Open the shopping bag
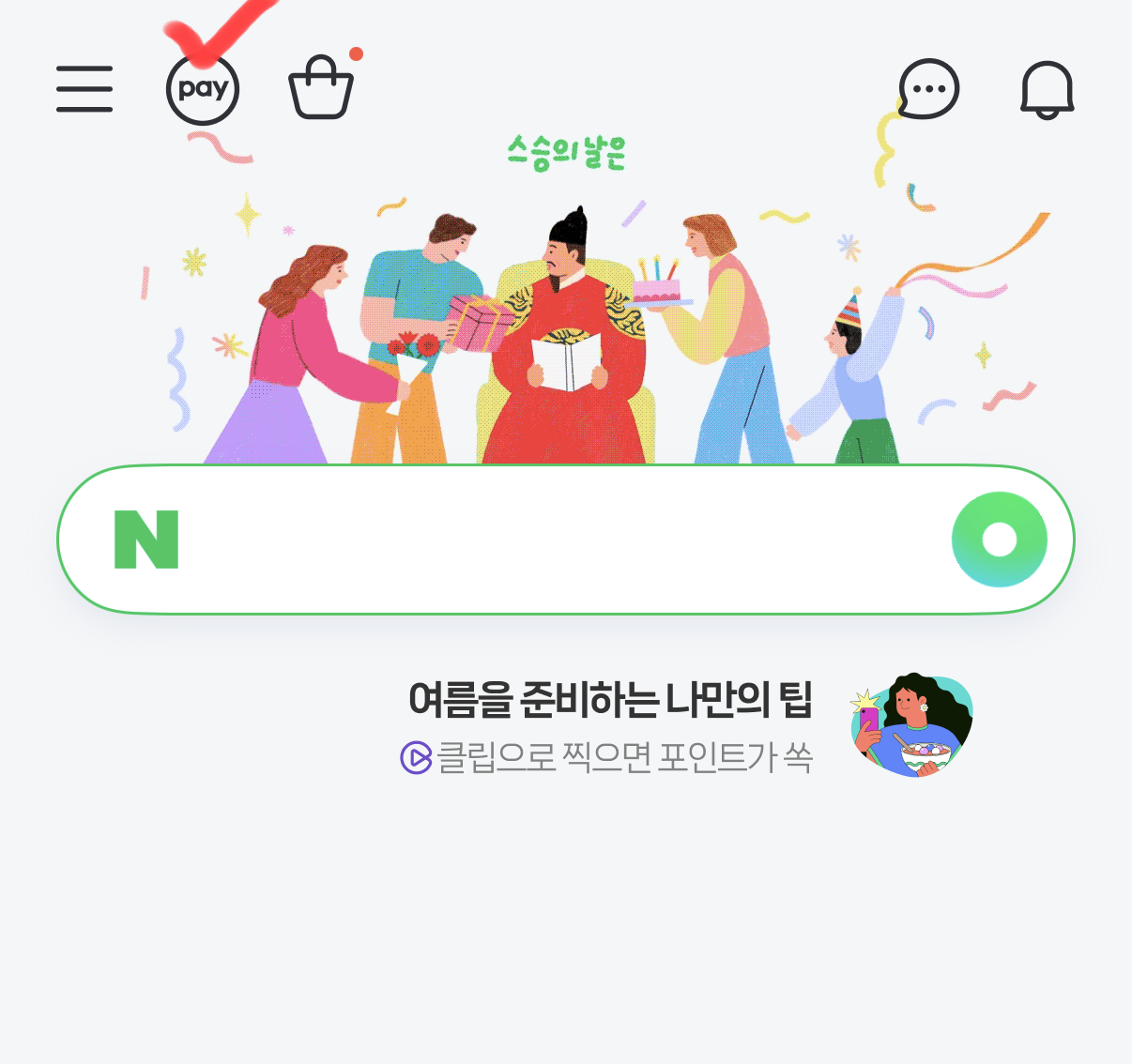 (x=321, y=88)
